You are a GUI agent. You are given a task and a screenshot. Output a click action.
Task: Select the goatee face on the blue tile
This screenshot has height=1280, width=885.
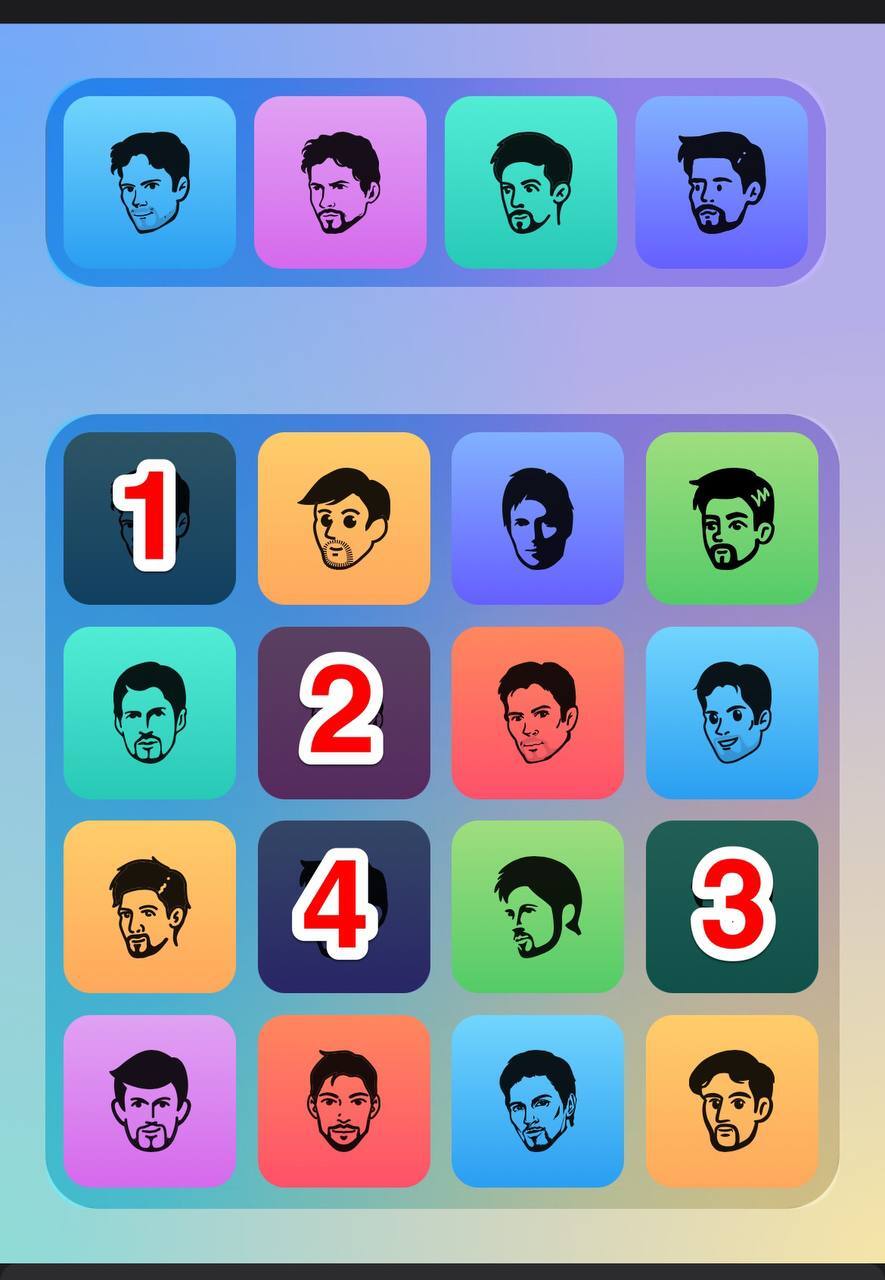[538, 1100]
